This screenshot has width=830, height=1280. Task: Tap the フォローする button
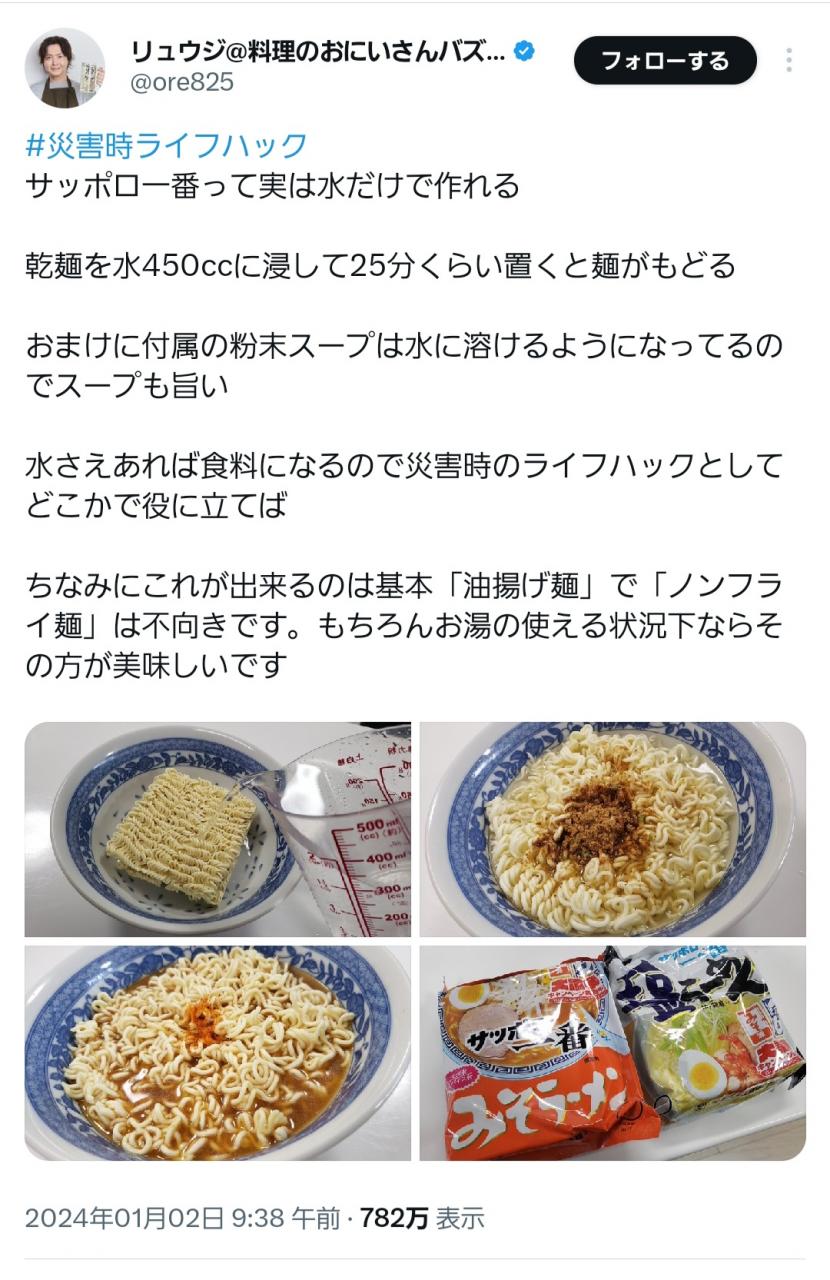(665, 61)
